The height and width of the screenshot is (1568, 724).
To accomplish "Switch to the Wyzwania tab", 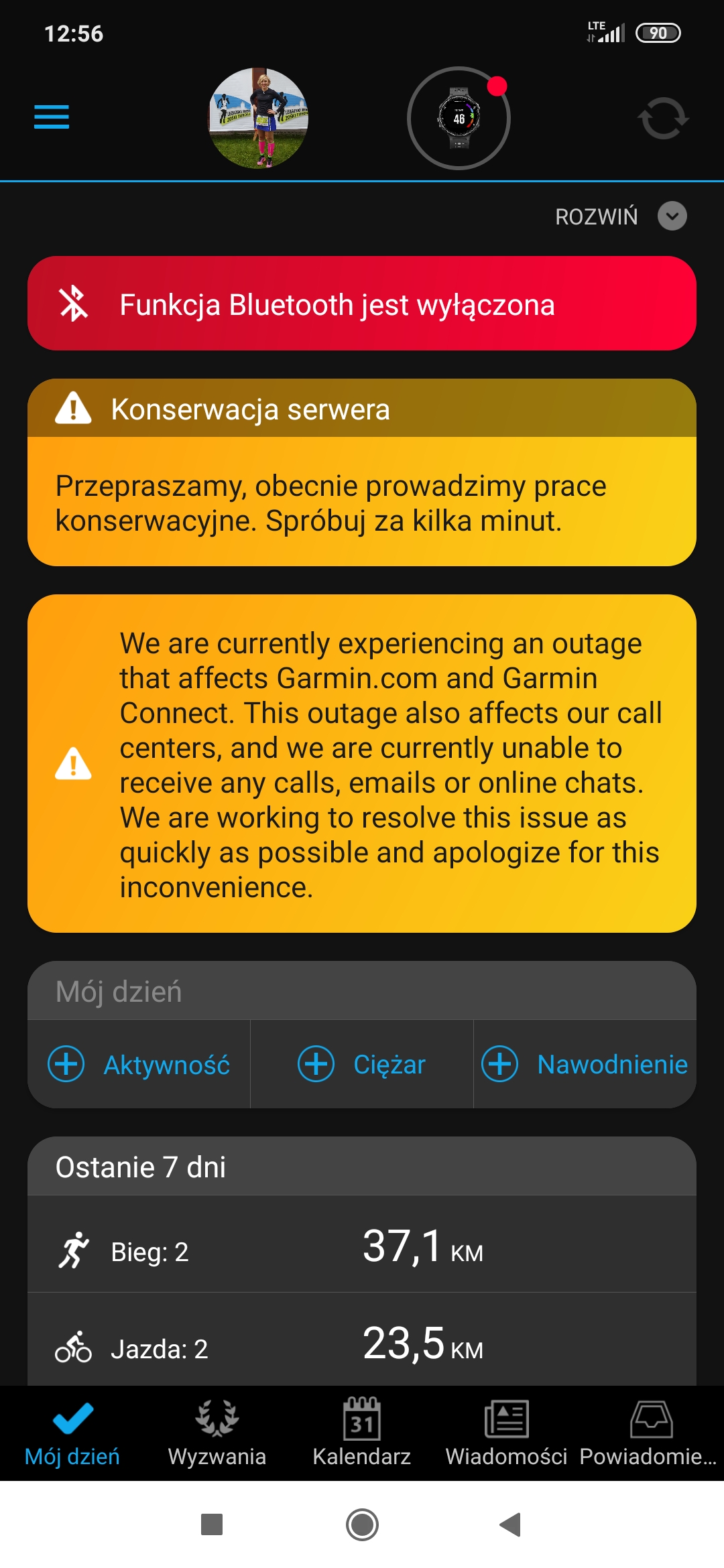I will pos(217,1433).
